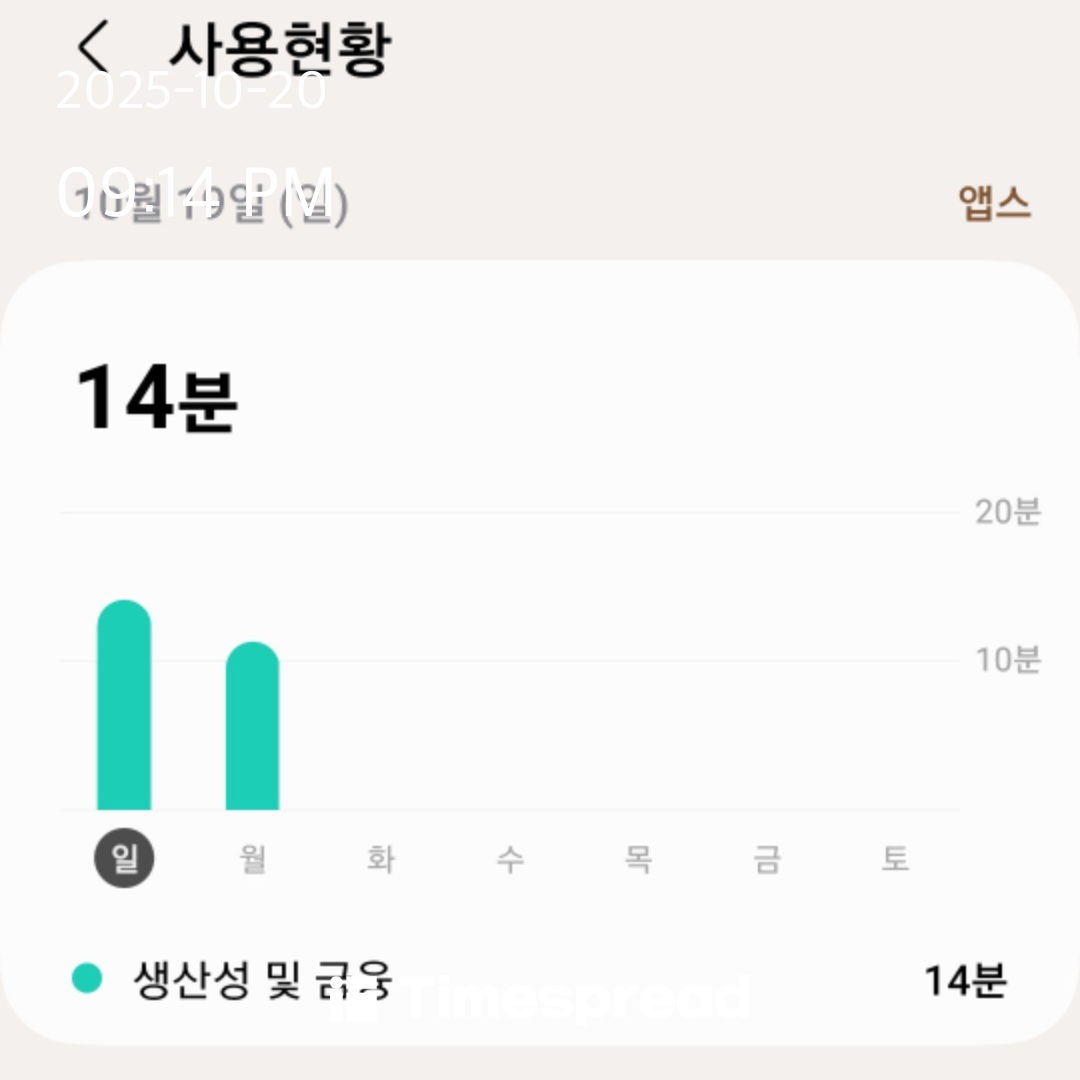
Task: Select 화 (Tuesday) in the weekly chart
Action: click(x=381, y=858)
